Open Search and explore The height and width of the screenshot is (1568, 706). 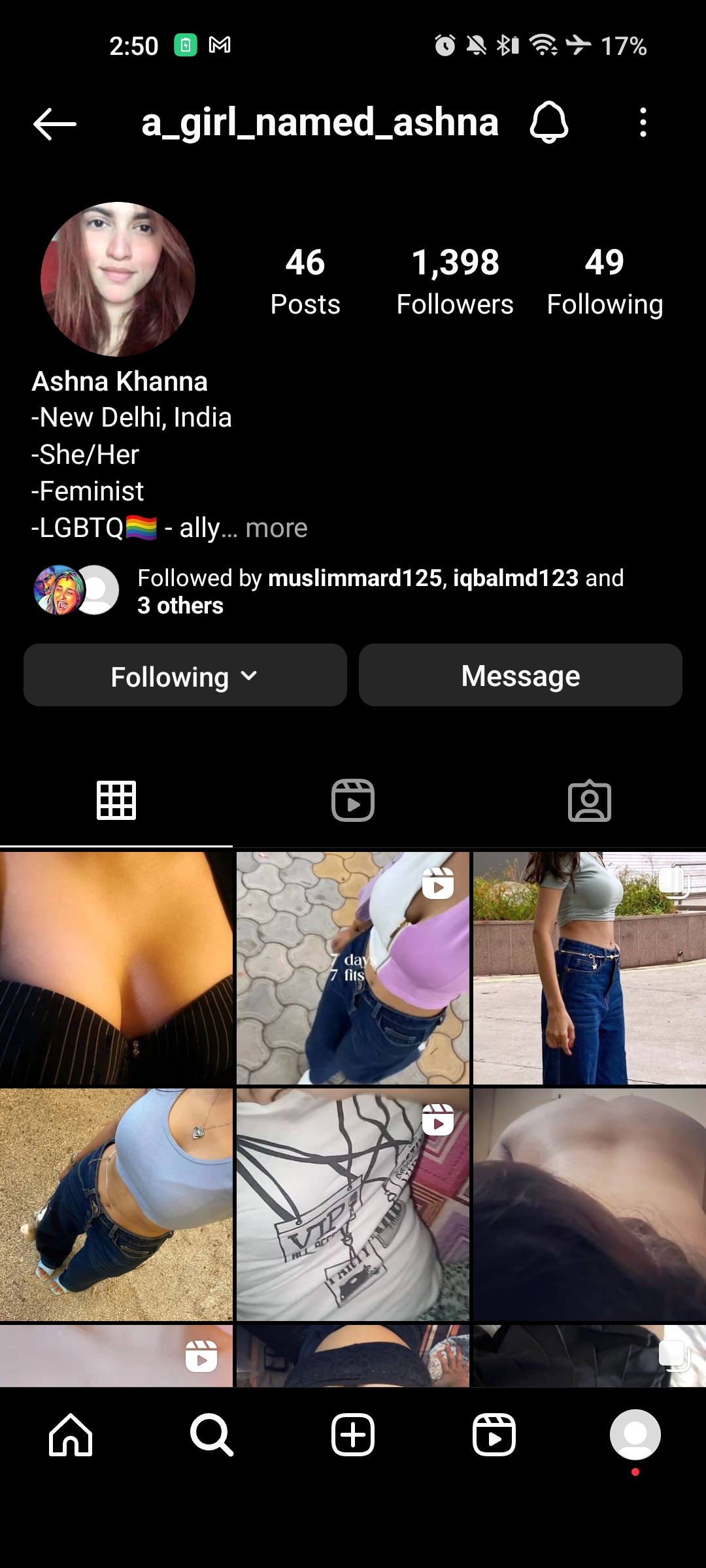(212, 1435)
